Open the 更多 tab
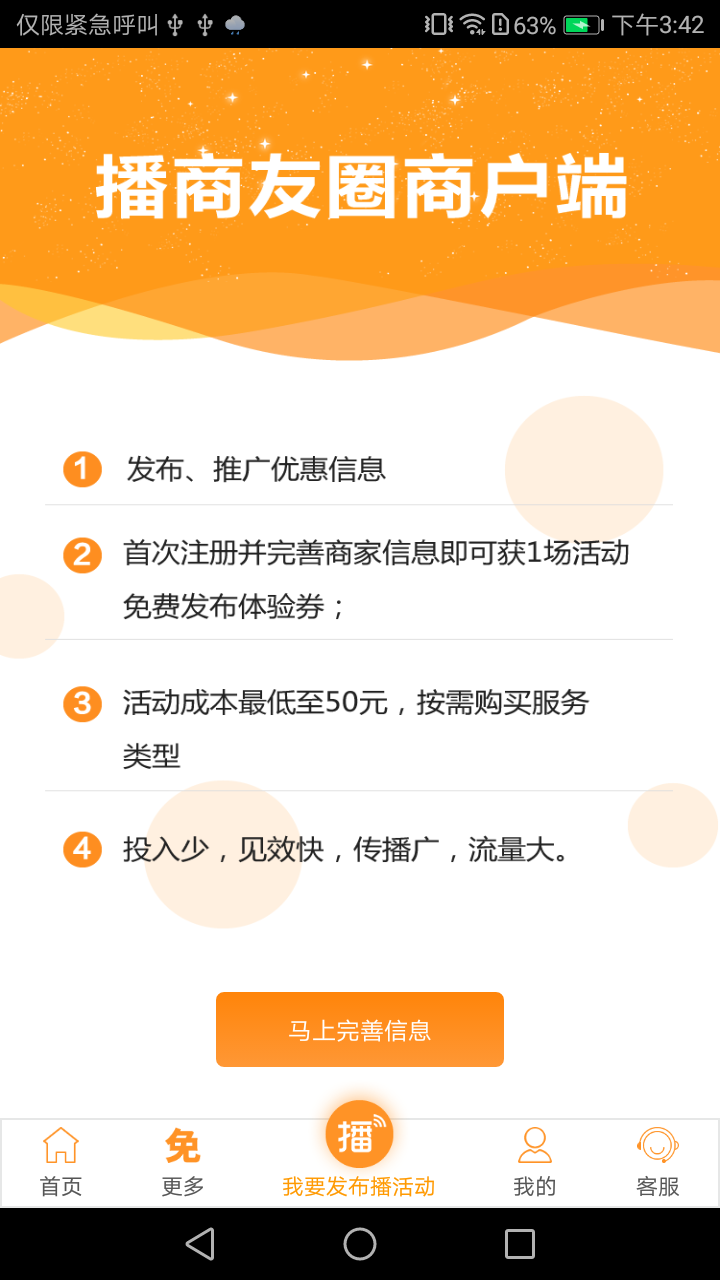This screenshot has height=1280, width=720. click(x=183, y=1162)
